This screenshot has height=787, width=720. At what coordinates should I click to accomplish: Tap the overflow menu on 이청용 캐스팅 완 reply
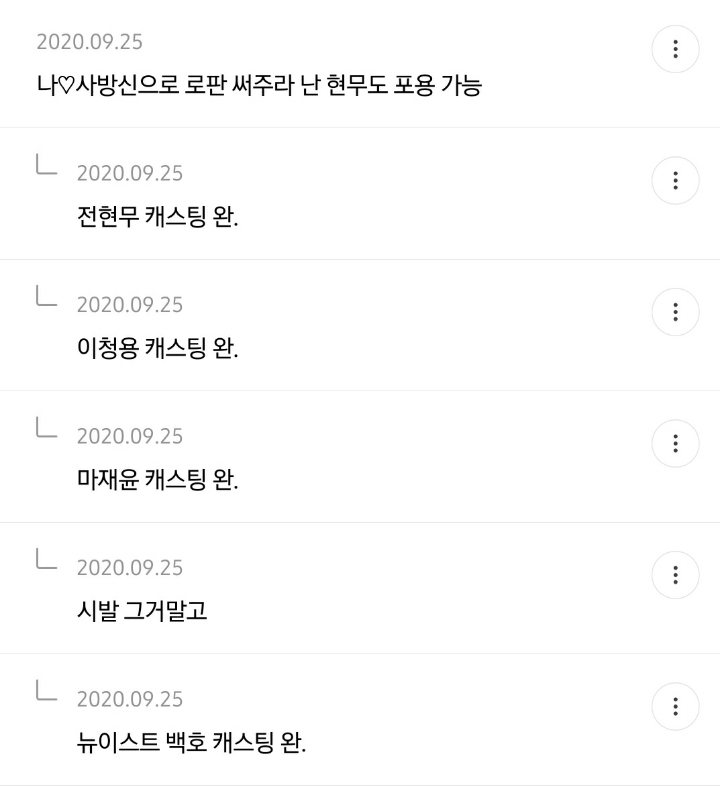click(675, 312)
